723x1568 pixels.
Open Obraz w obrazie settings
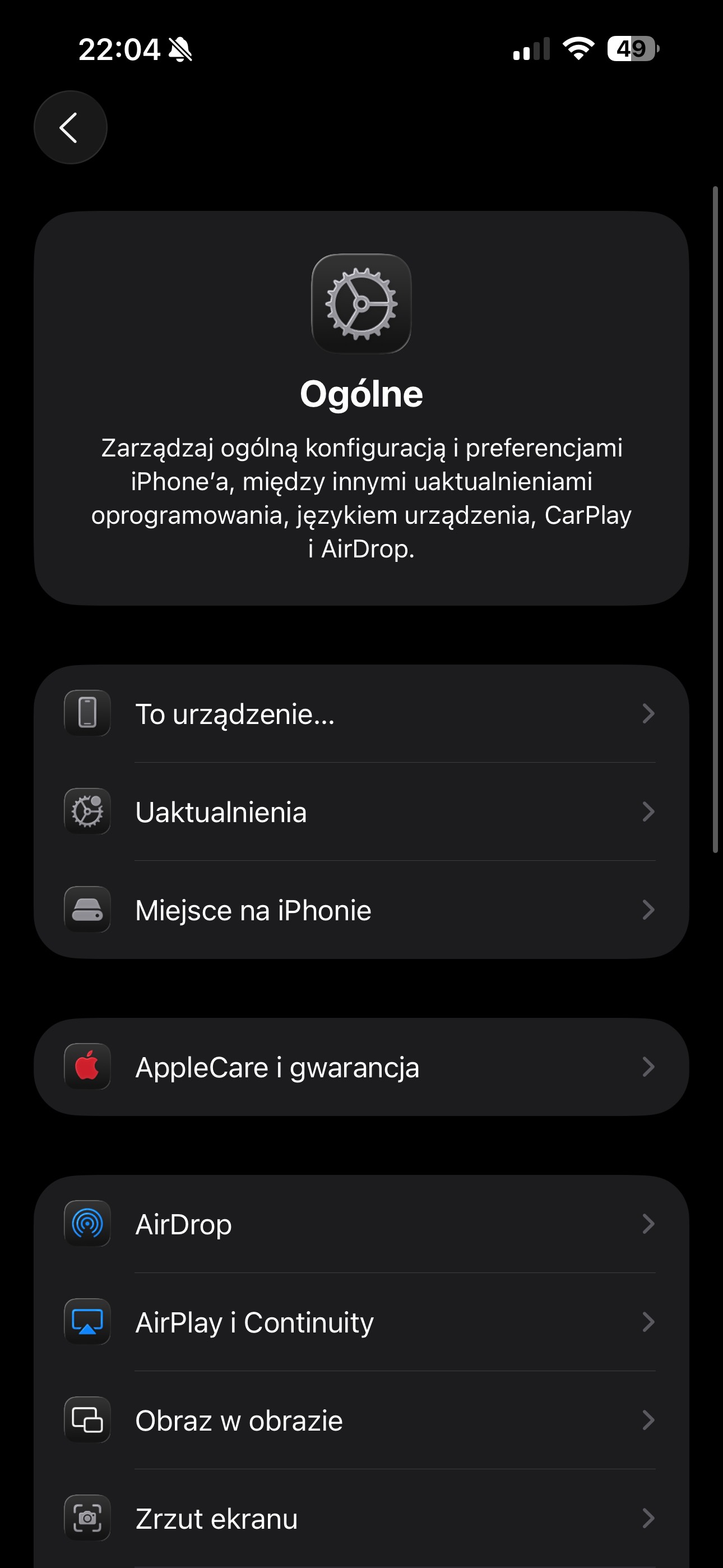[360, 1420]
